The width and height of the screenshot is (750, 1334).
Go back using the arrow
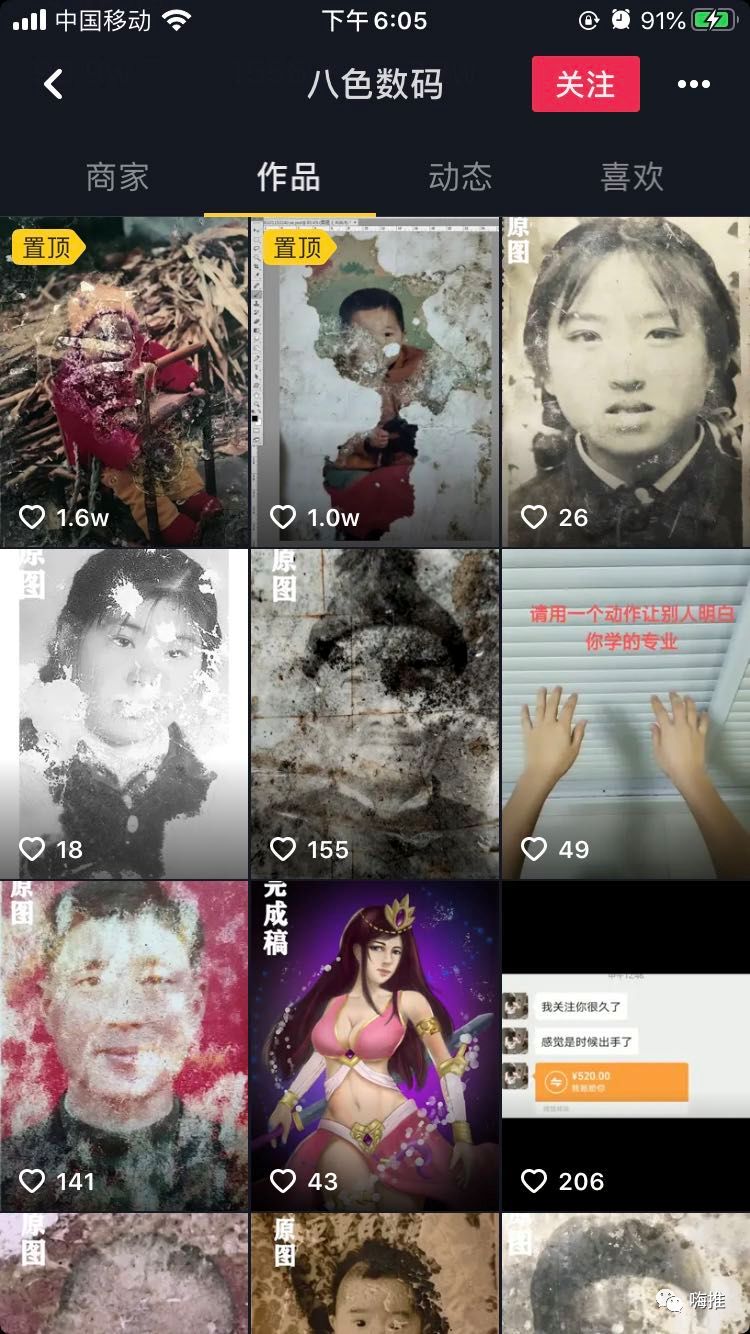coord(53,84)
